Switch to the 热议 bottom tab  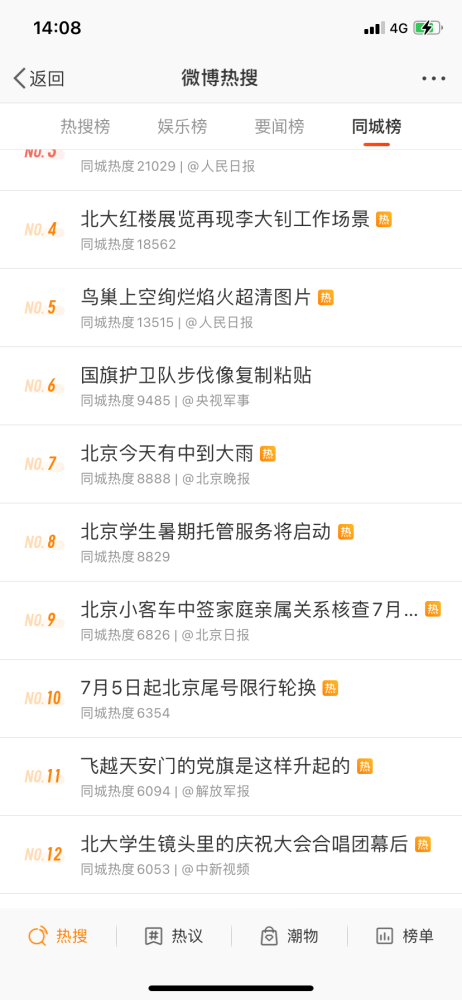[174, 936]
